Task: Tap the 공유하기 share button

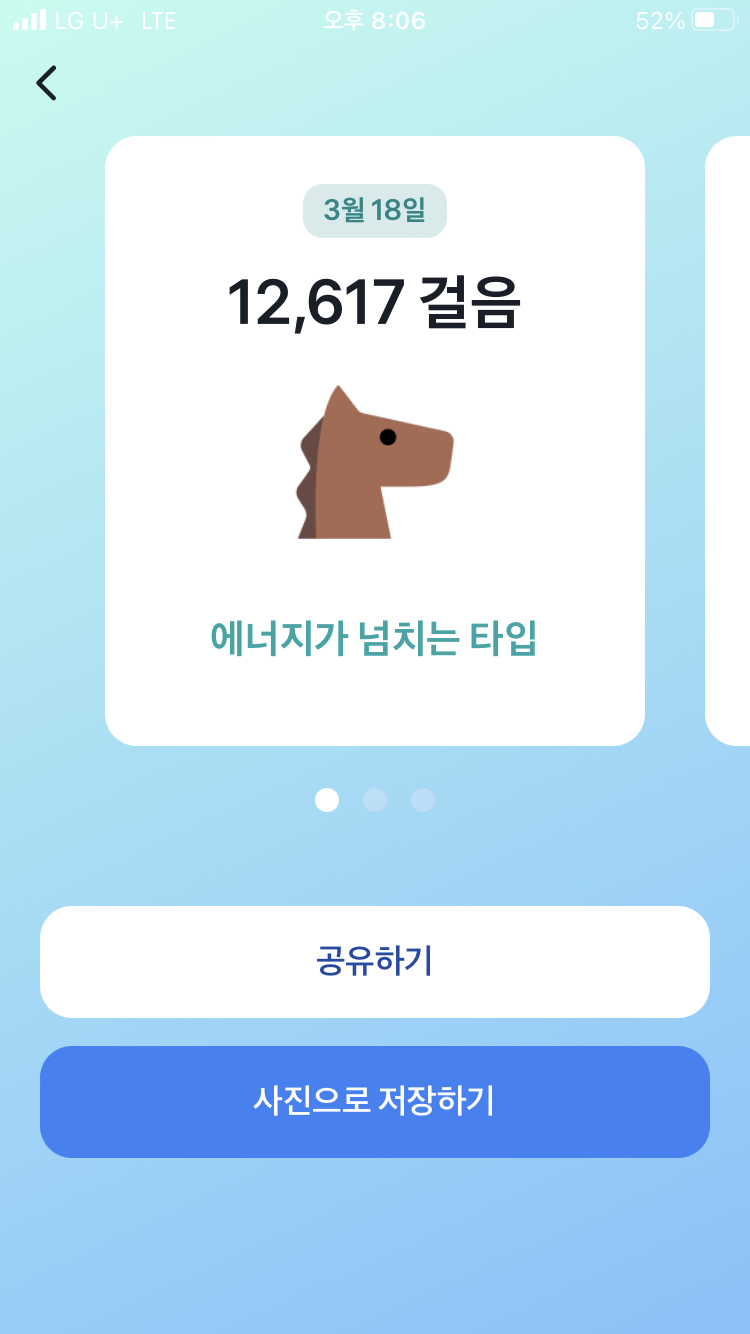Action: point(375,962)
